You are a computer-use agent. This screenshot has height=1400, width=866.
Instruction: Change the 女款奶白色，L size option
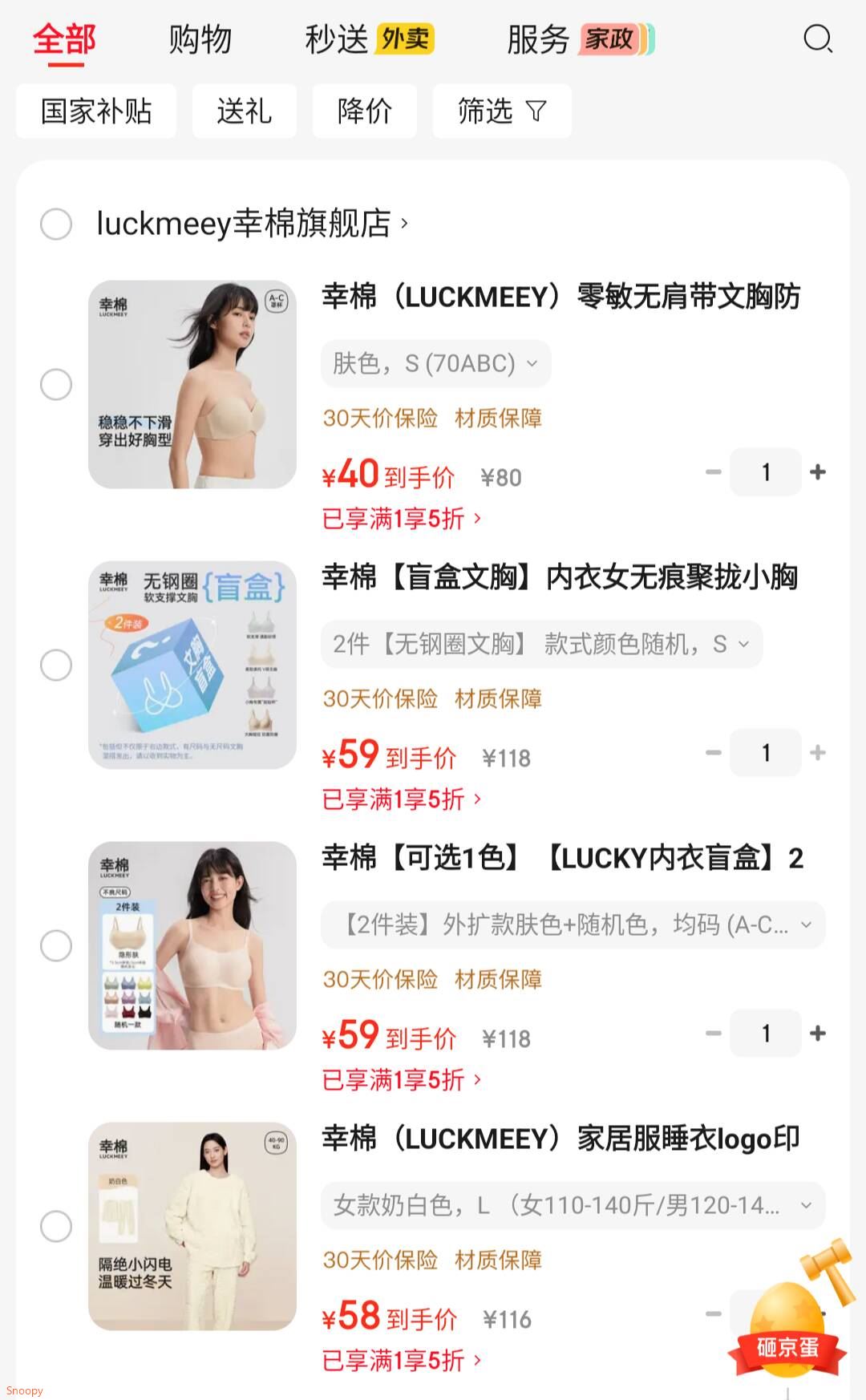coord(573,1205)
